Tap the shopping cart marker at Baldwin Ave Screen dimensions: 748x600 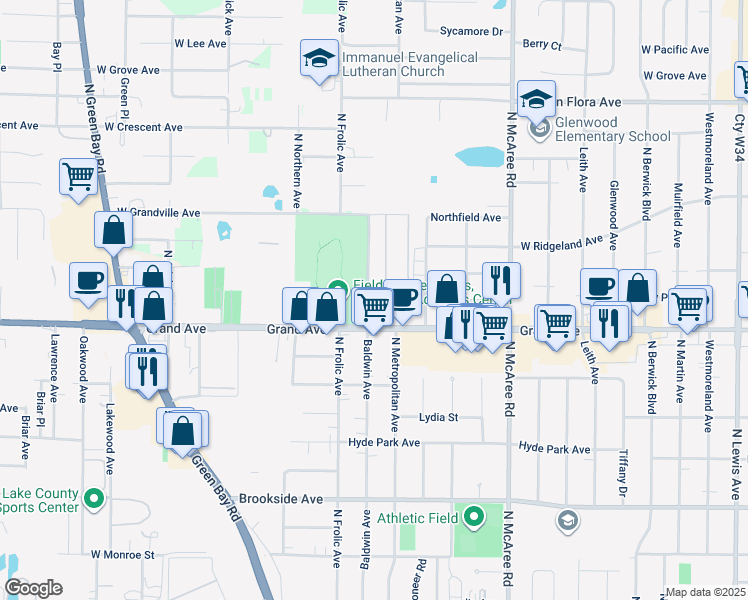[374, 308]
